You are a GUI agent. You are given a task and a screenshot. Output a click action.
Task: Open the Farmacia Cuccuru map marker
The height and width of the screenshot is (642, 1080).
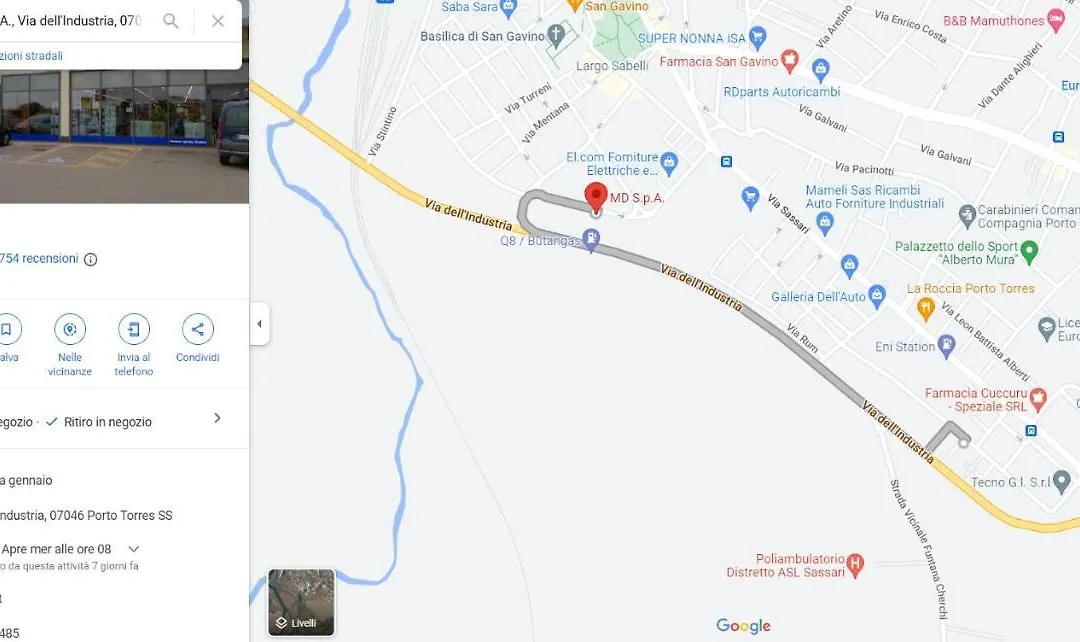coord(1038,399)
